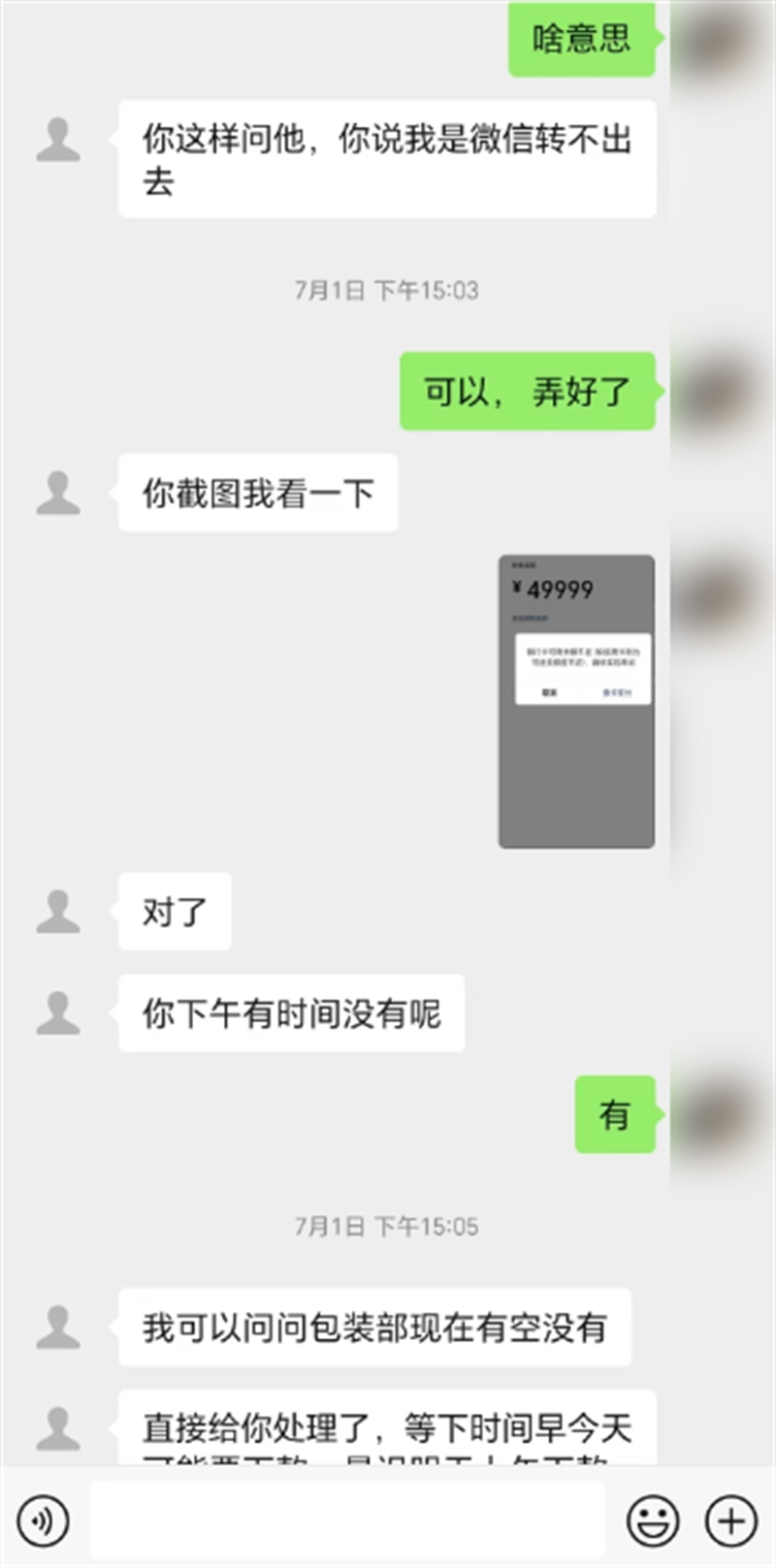Tap my avatar next to 可以，弄好了
The height and width of the screenshot is (1568, 776).
(x=719, y=391)
